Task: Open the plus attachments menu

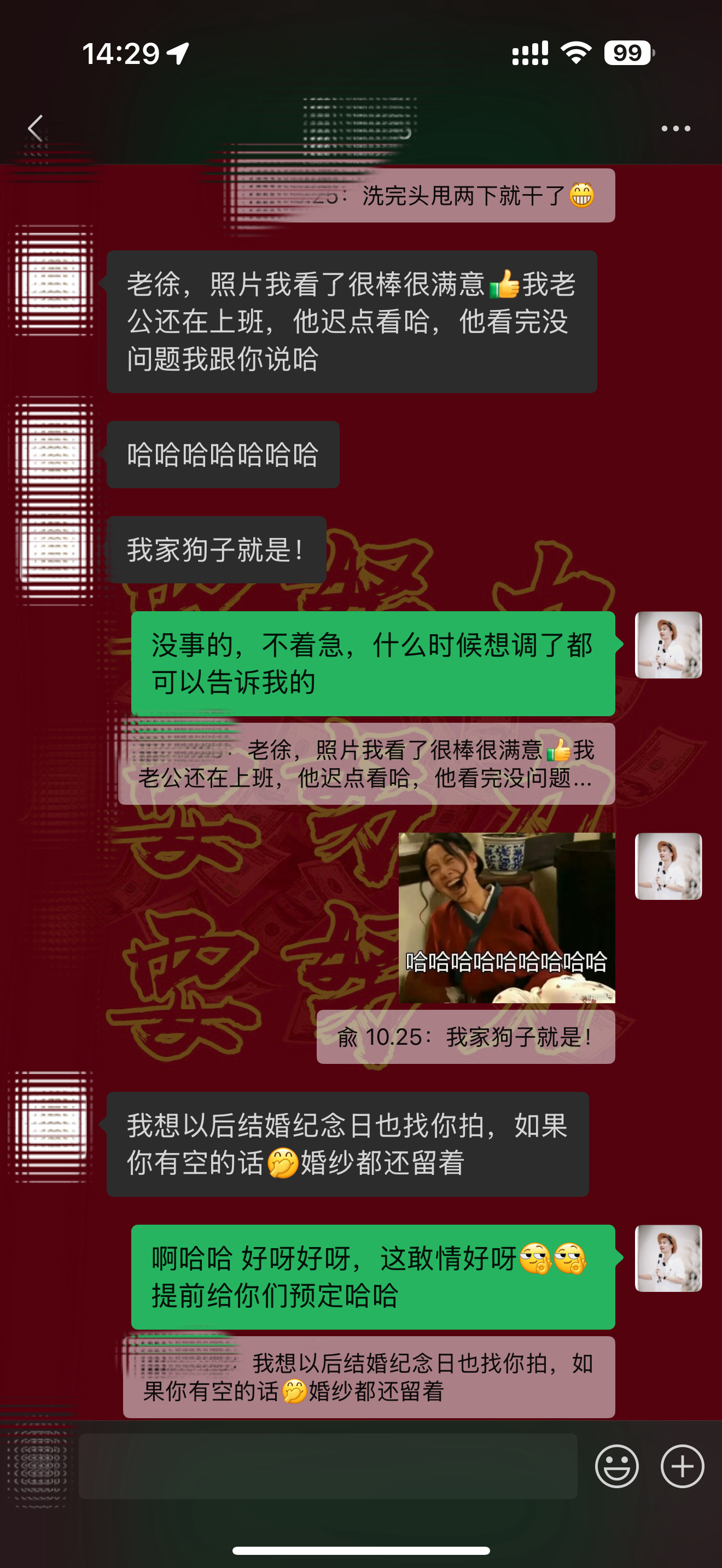Action: click(x=682, y=1466)
